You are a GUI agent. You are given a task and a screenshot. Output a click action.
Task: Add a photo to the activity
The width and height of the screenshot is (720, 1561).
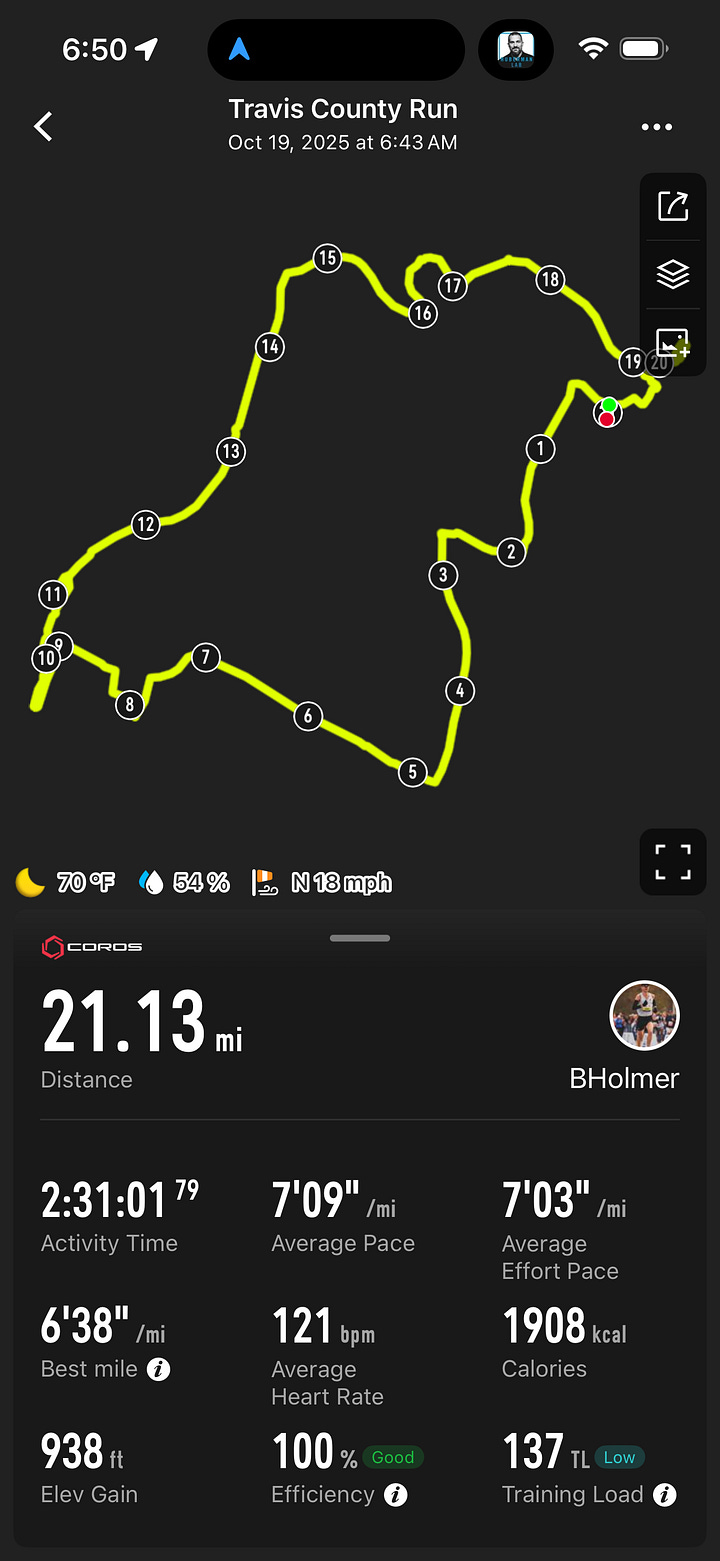(x=673, y=343)
